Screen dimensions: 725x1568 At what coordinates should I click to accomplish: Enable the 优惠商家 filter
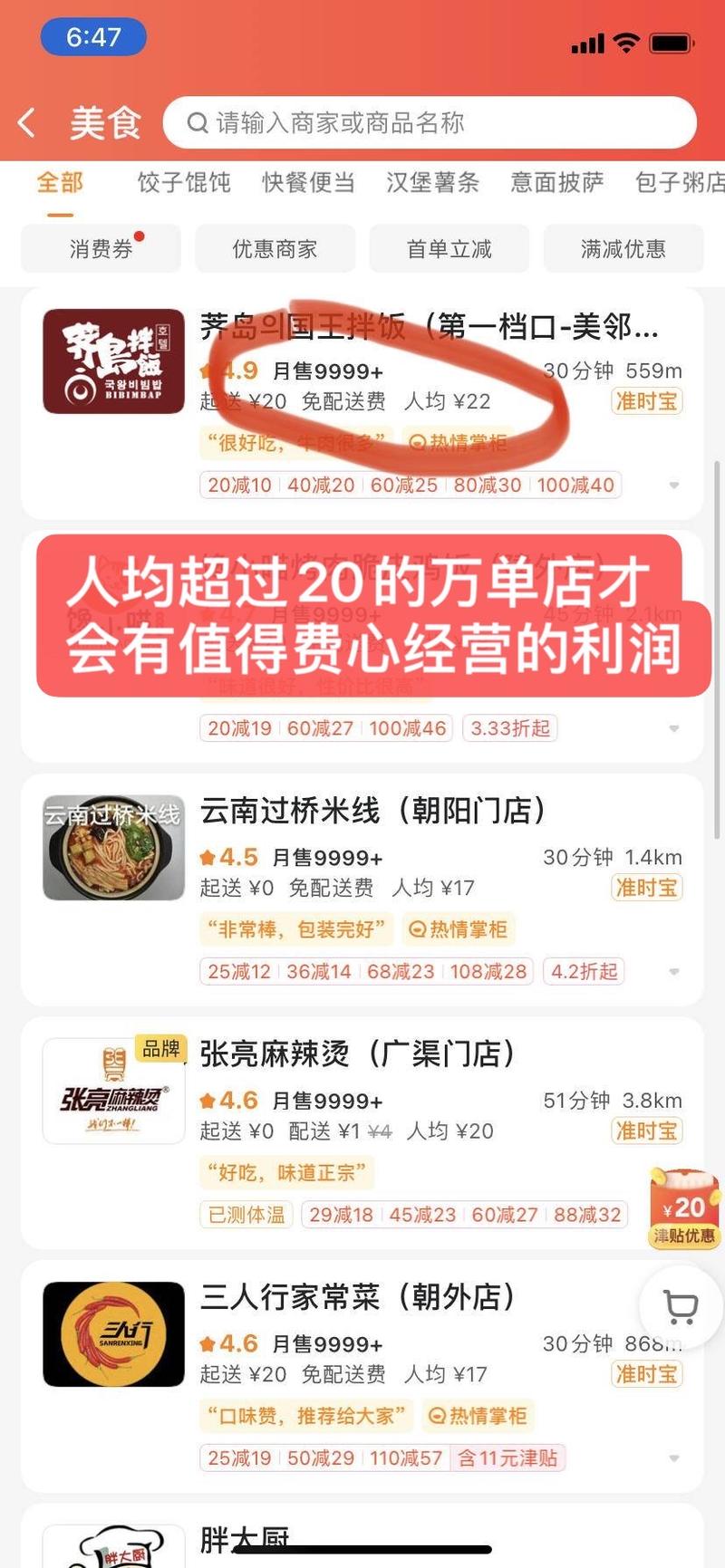click(275, 249)
